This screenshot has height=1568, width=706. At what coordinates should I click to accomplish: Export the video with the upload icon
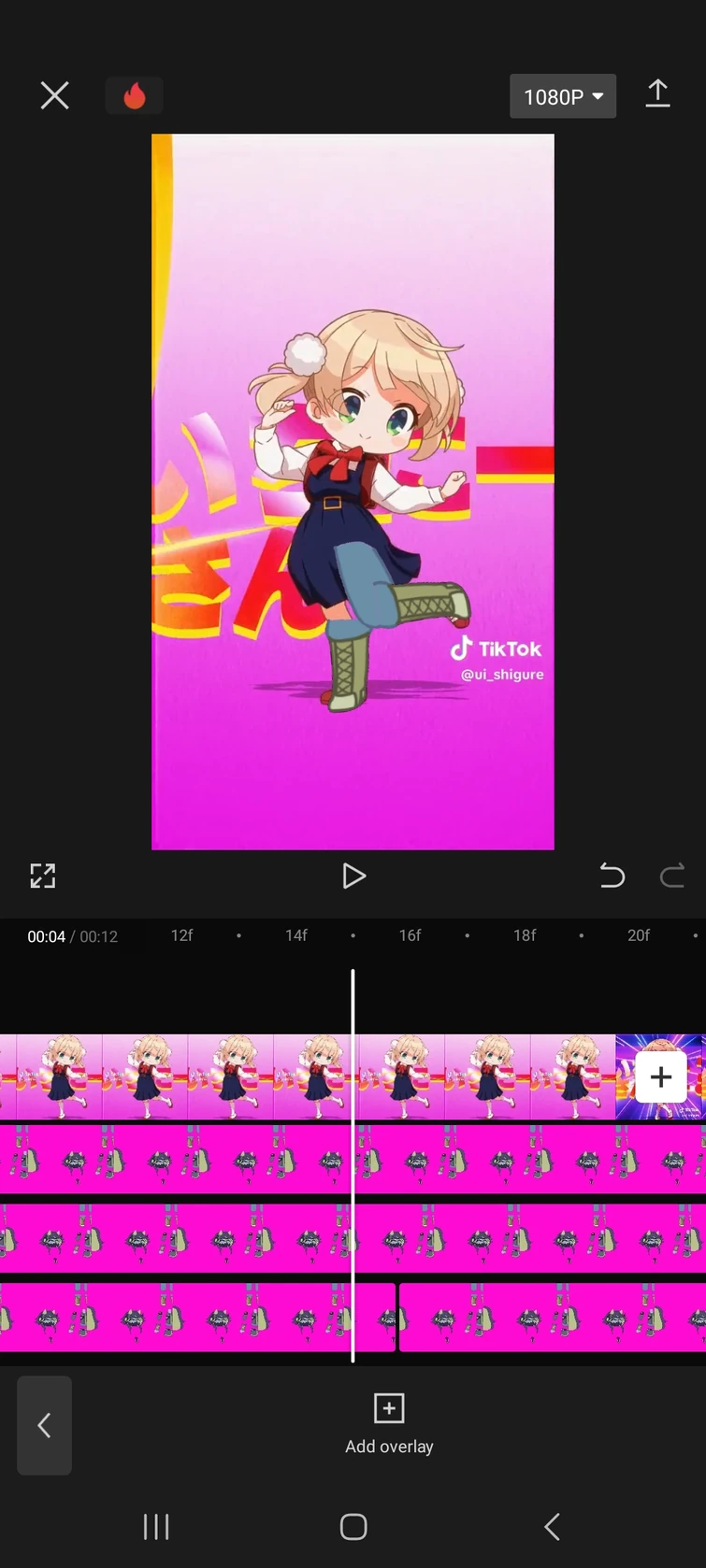[x=657, y=94]
